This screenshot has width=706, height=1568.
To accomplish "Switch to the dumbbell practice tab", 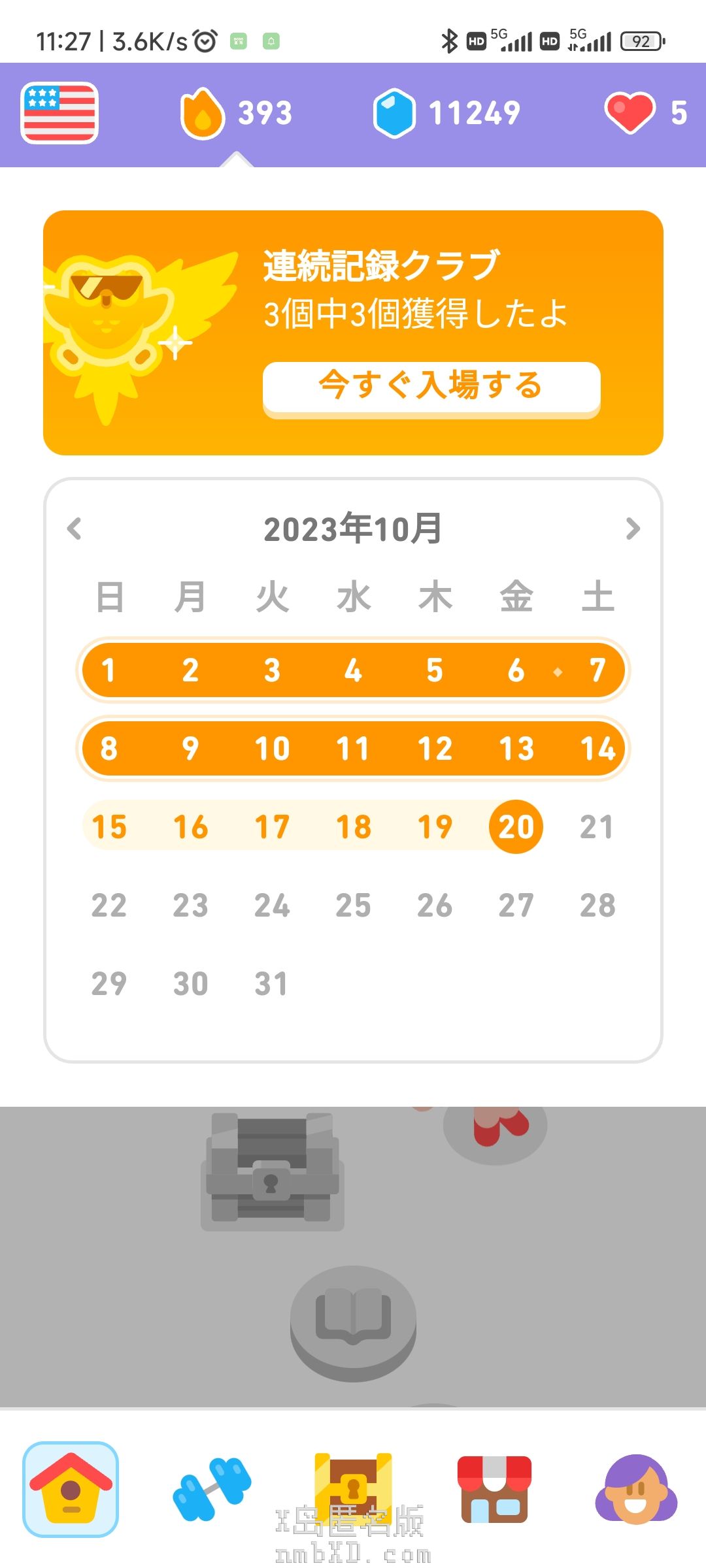I will [212, 1489].
